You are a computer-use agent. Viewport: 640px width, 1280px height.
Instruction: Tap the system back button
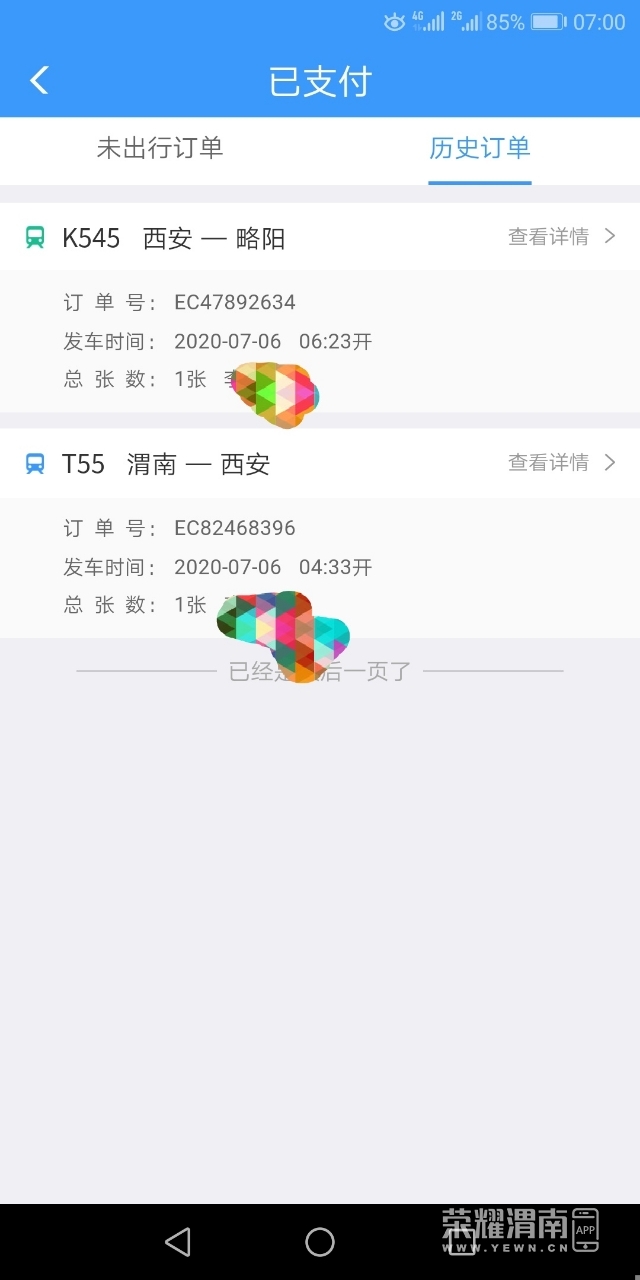click(178, 1242)
